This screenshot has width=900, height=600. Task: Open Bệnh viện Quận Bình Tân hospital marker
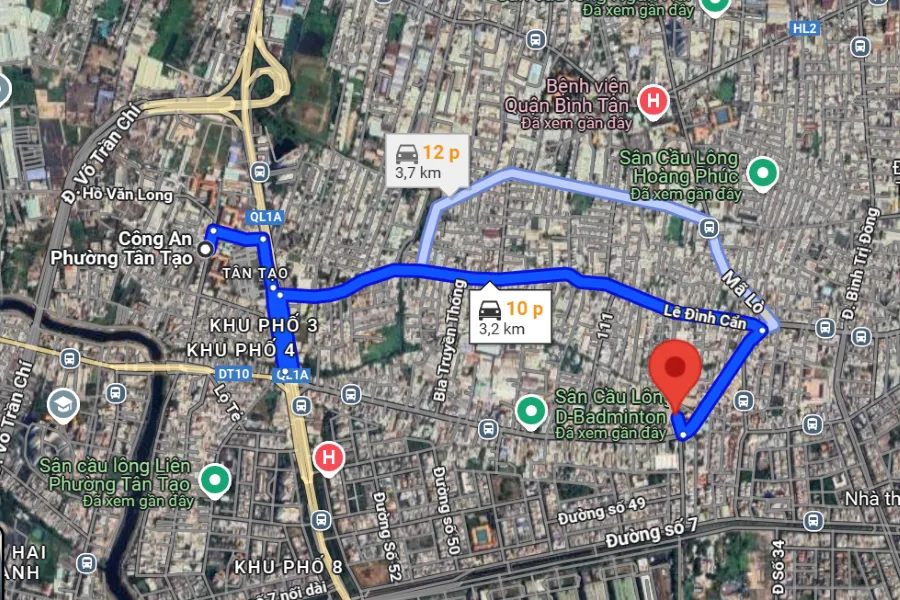click(x=653, y=100)
